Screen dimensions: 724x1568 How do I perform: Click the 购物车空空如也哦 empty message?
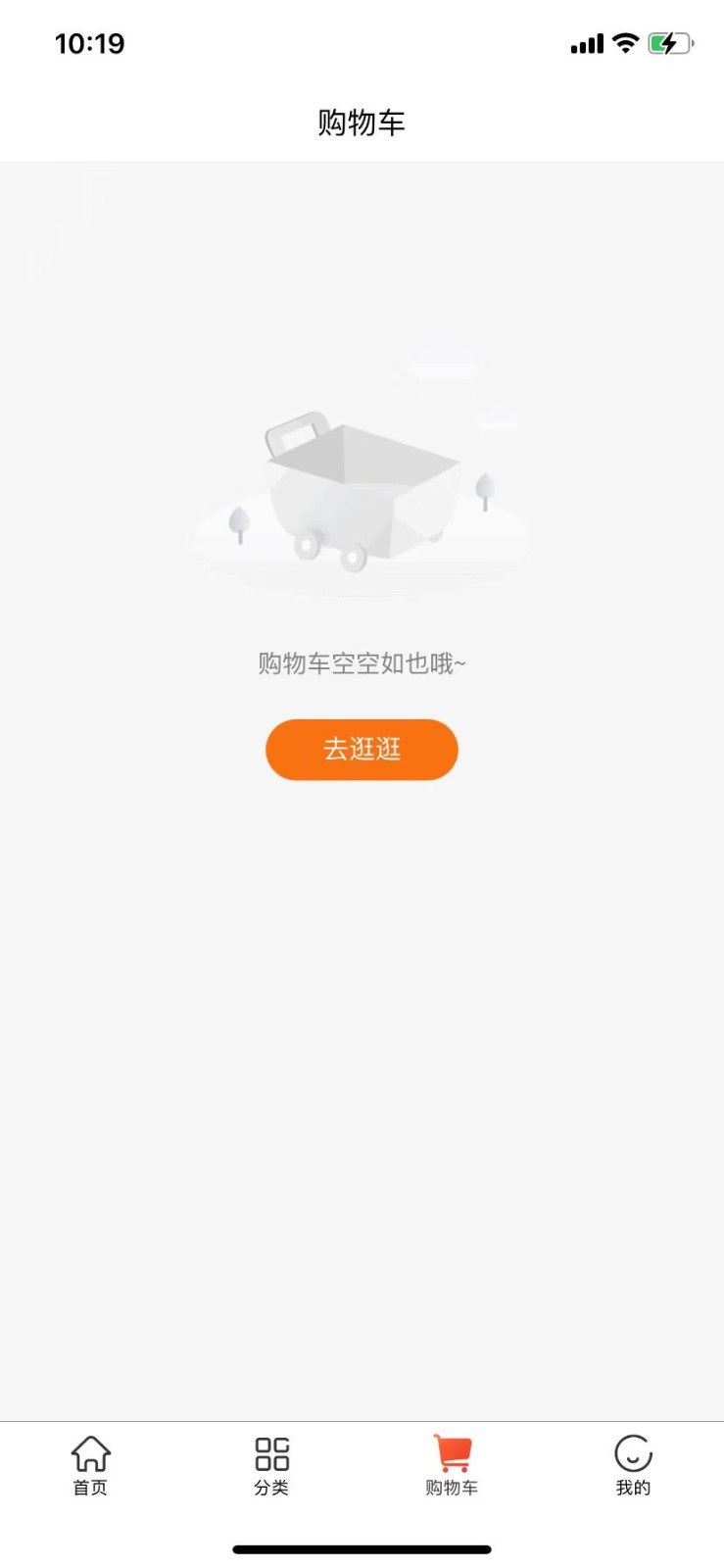click(x=362, y=663)
